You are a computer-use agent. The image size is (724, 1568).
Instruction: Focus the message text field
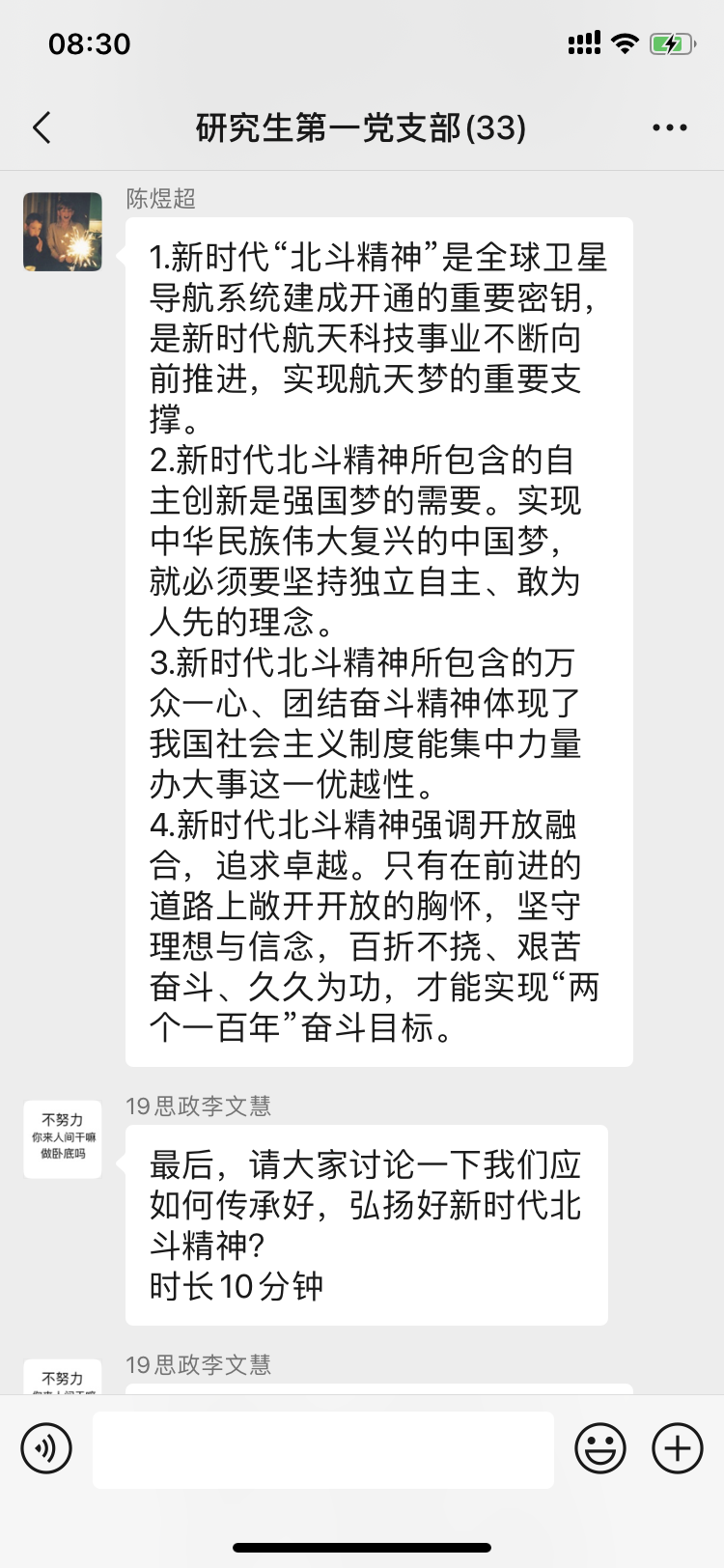click(323, 1449)
